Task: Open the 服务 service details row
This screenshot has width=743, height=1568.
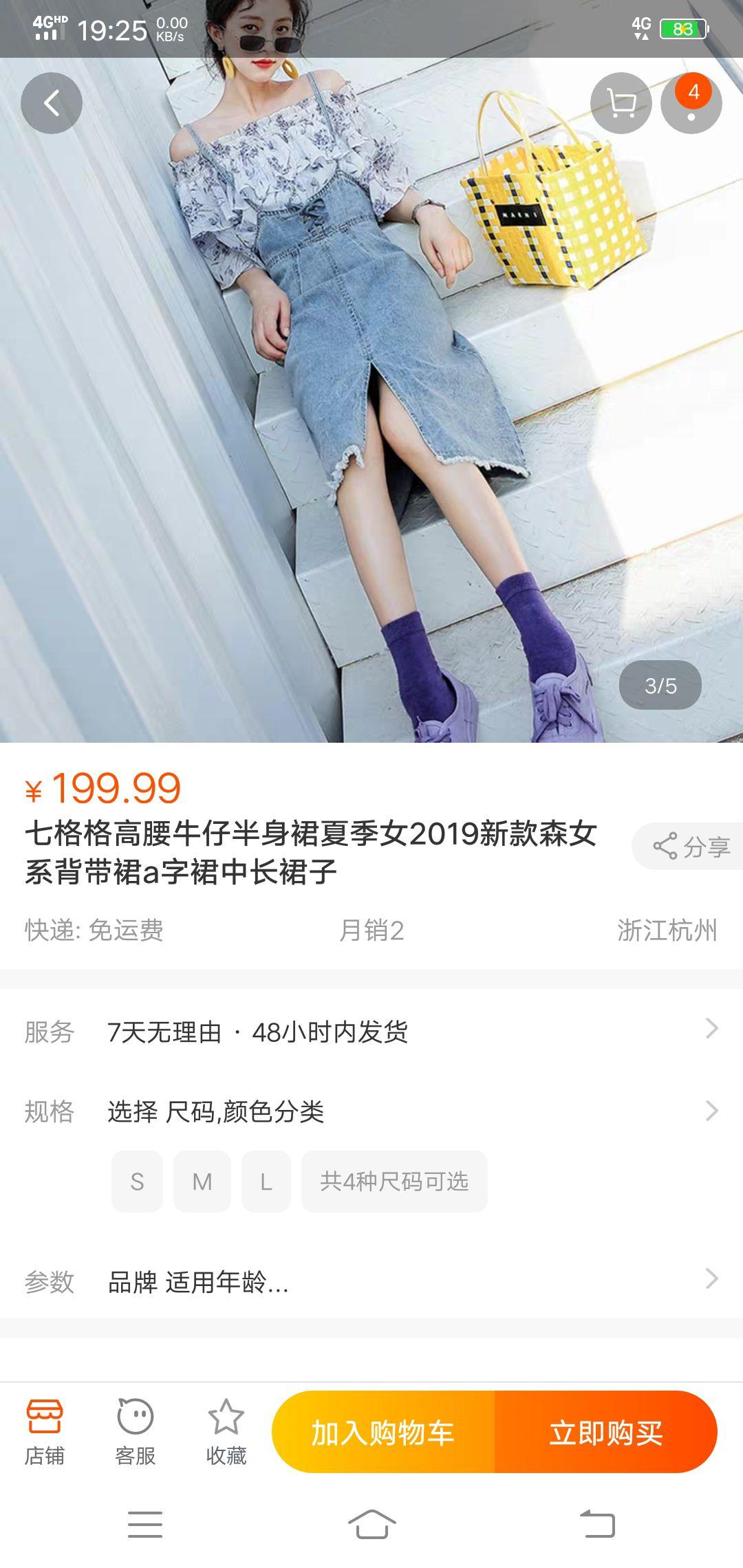Action: click(371, 1032)
